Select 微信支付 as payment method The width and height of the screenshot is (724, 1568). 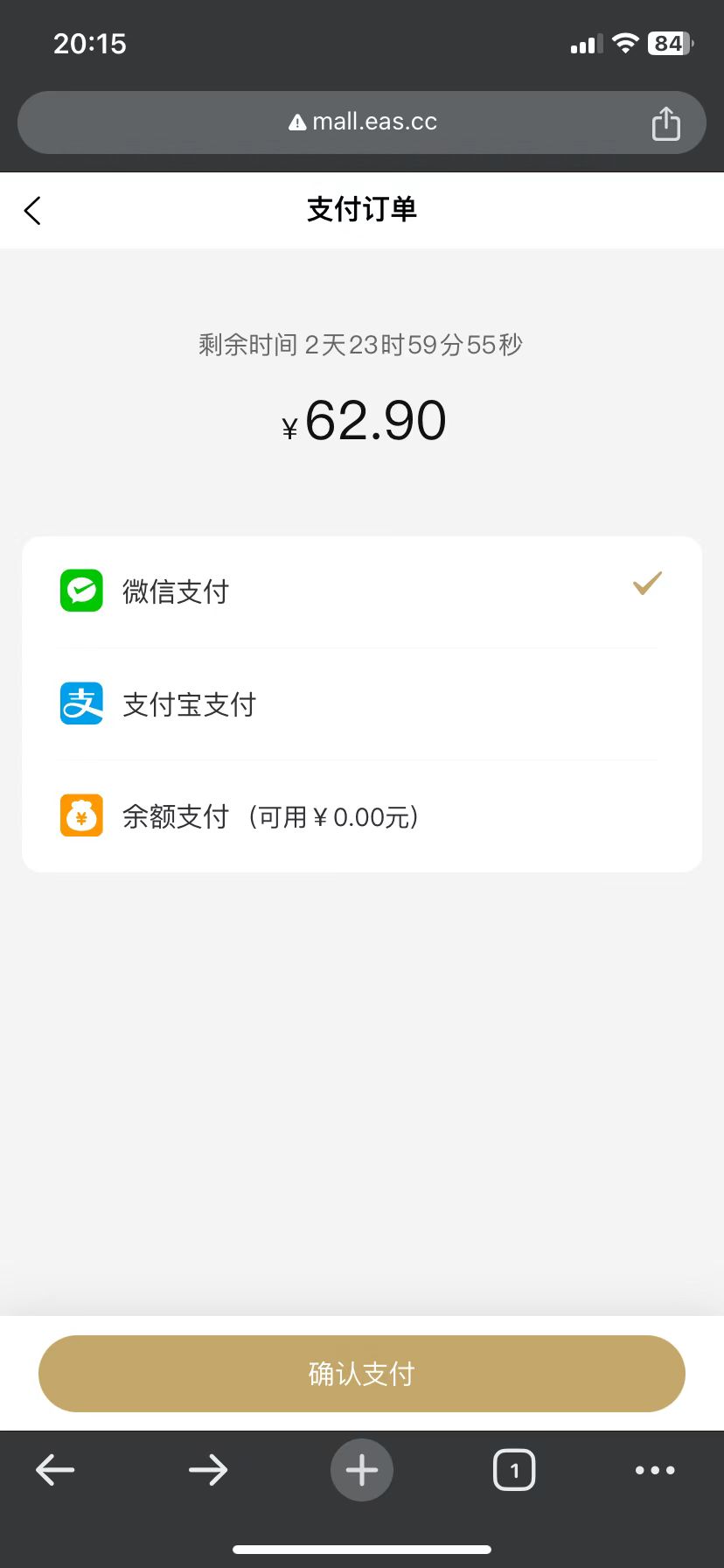[x=362, y=591]
